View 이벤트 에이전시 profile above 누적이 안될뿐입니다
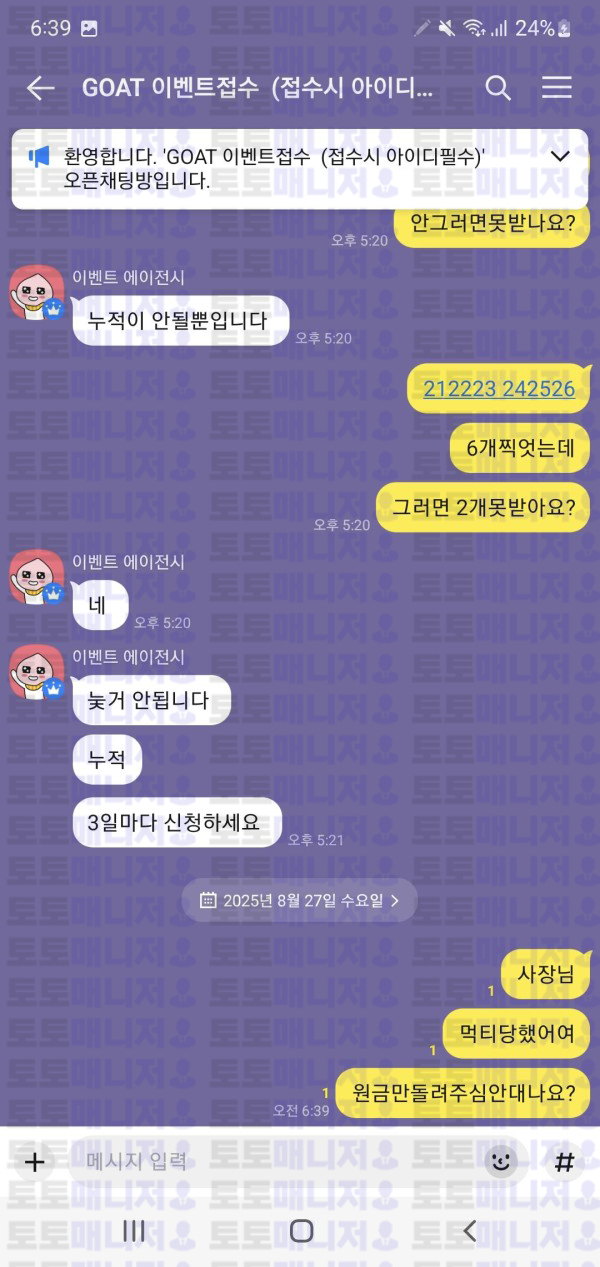 point(37,292)
